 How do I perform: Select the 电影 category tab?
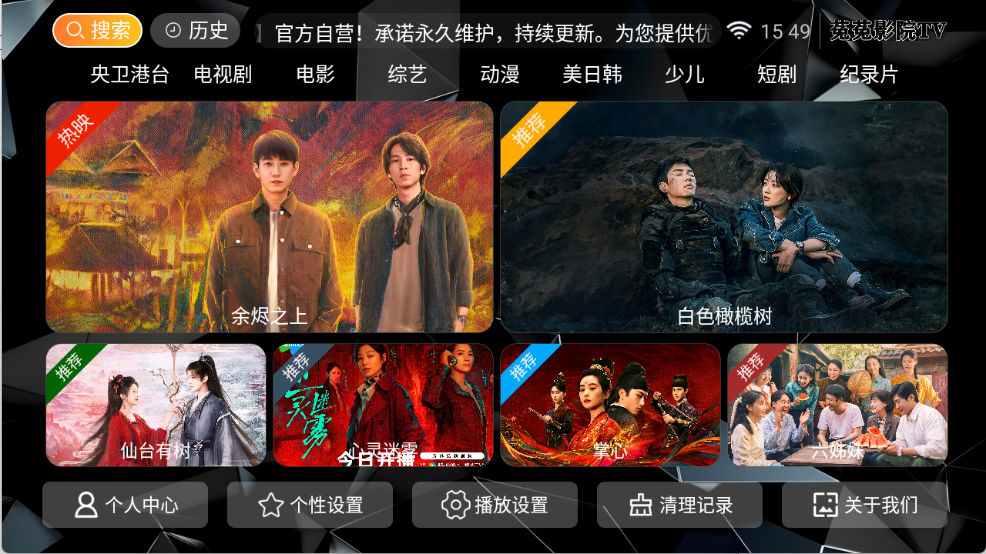(x=315, y=75)
